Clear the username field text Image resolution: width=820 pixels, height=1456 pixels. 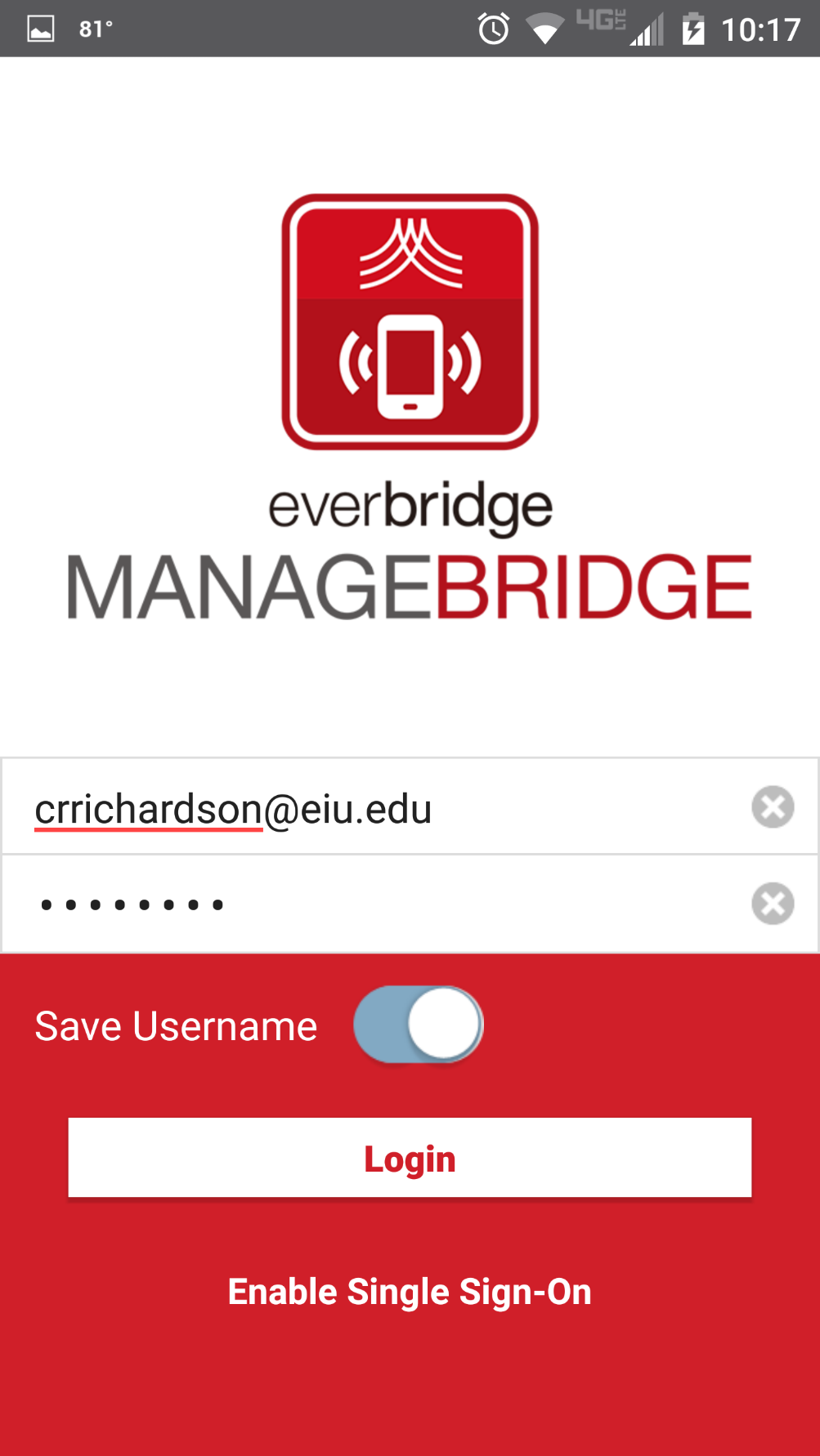coord(773,807)
